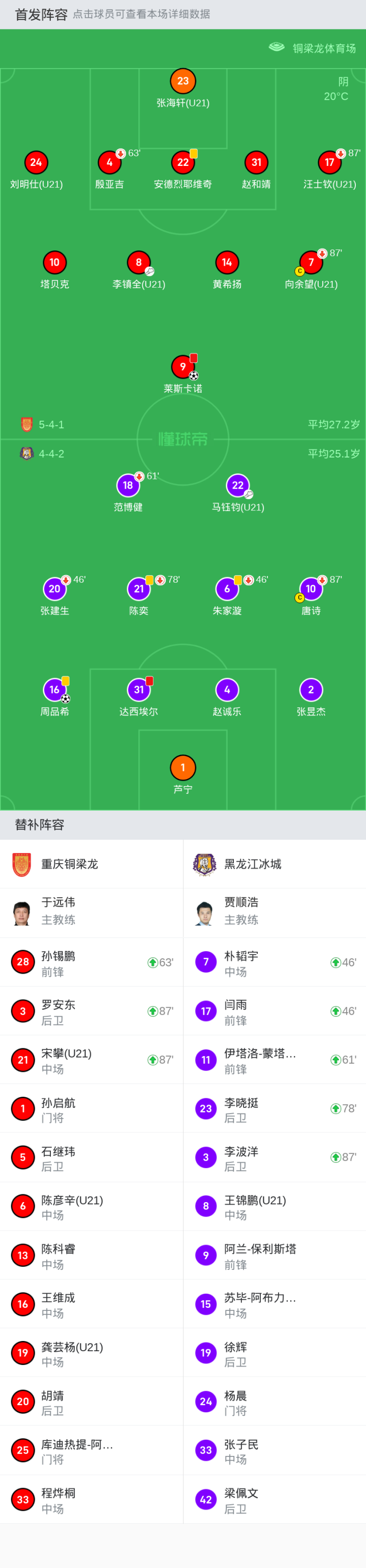
Task: Select substitute 伊塔洛-蒙塔 number 11
Action: pyautogui.click(x=260, y=1060)
